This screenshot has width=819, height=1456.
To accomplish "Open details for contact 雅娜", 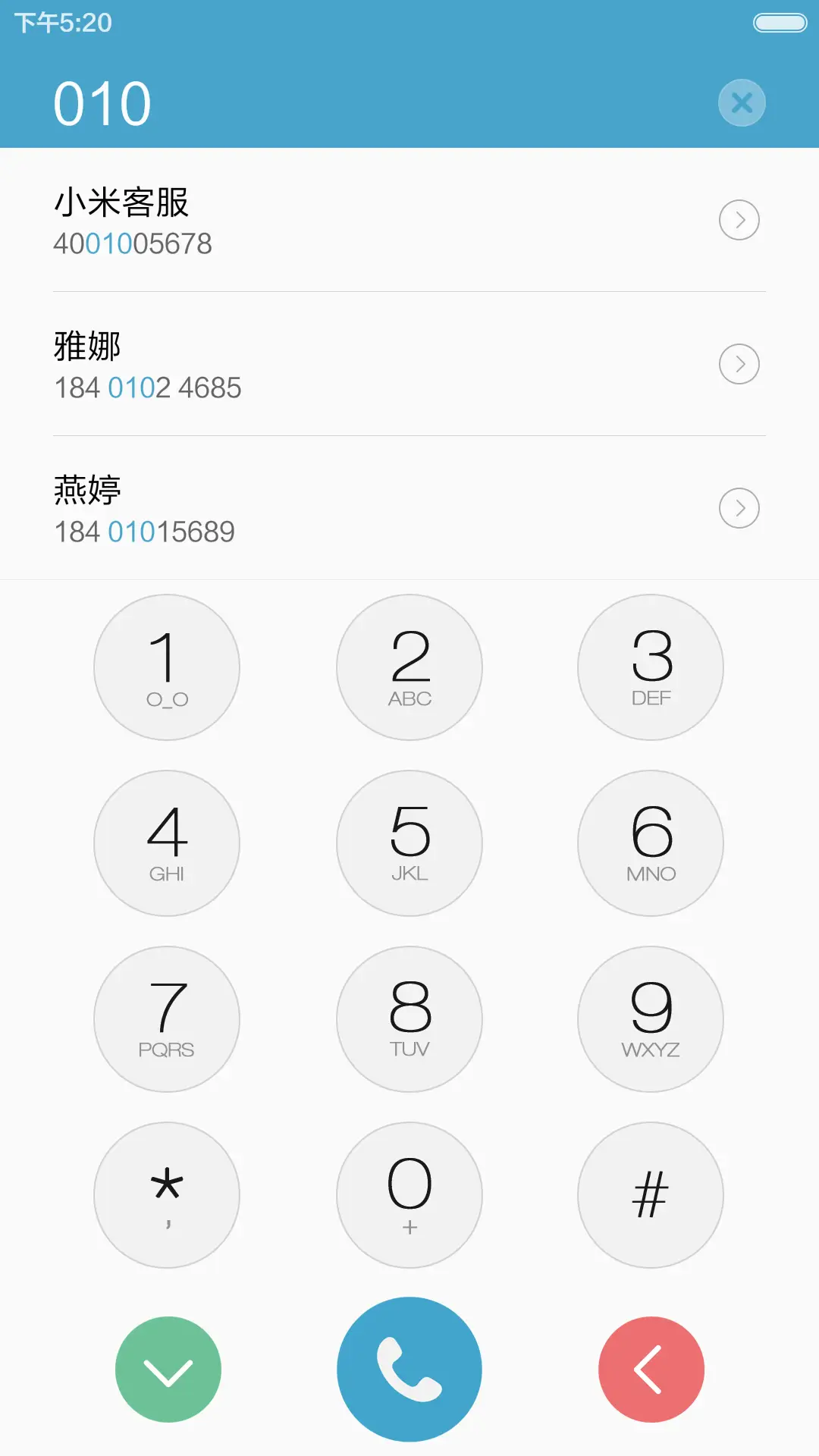I will 739,363.
